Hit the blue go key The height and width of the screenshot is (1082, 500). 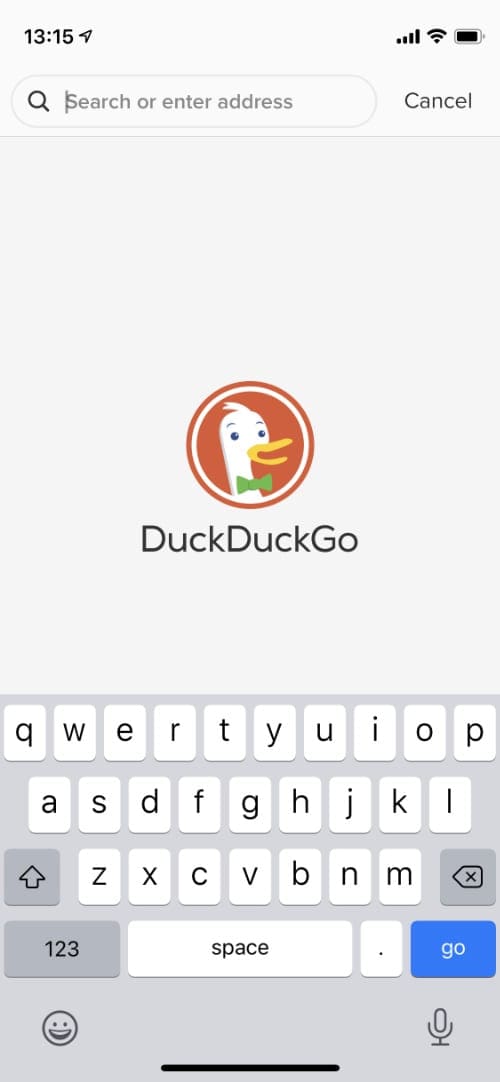[453, 948]
